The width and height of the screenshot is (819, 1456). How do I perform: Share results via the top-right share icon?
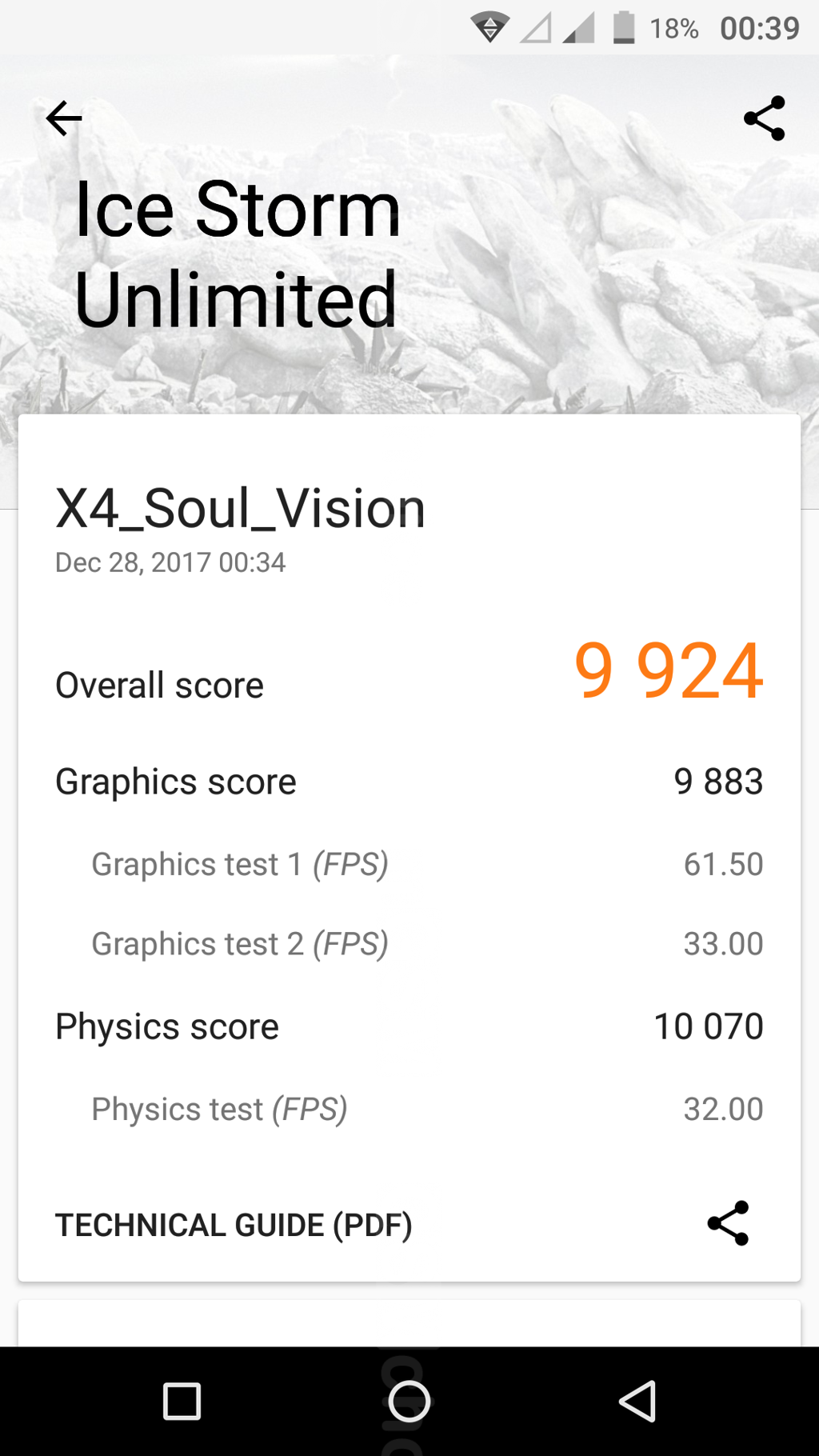764,119
